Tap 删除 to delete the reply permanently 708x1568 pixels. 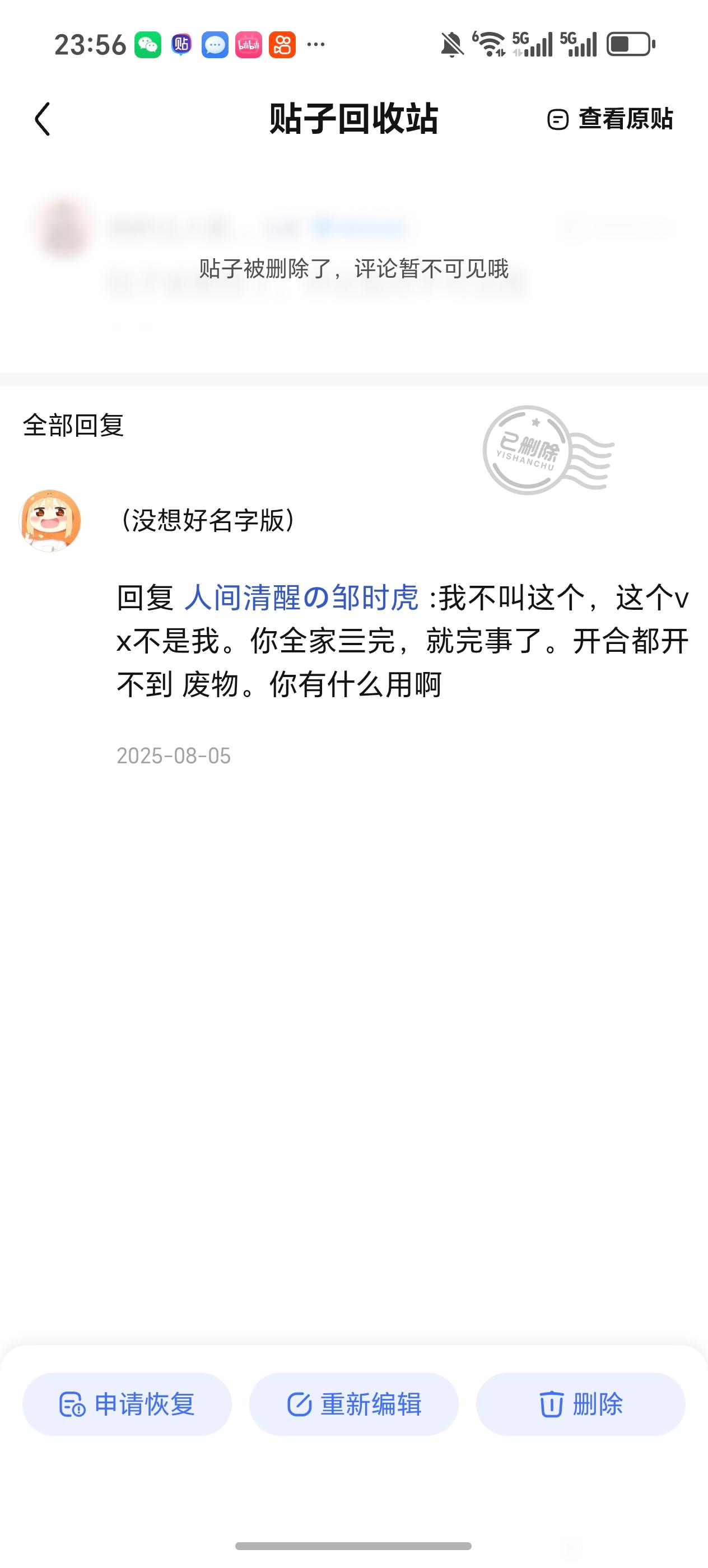[x=580, y=1404]
